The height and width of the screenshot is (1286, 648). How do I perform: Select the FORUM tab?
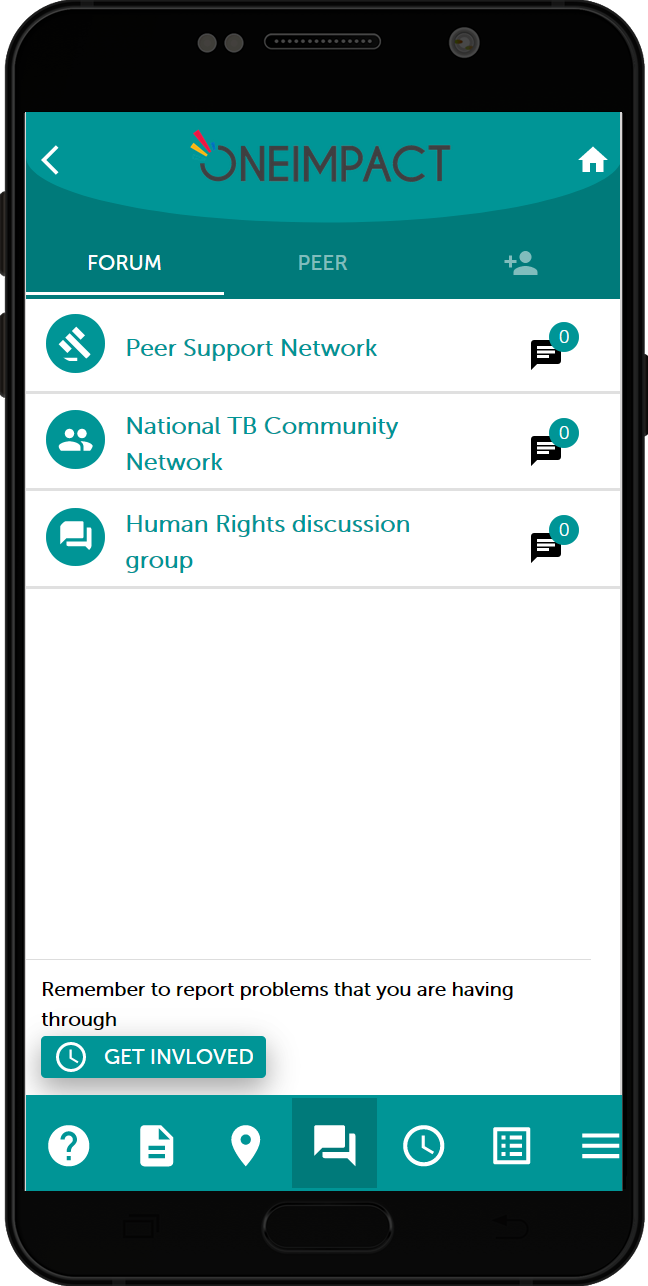pyautogui.click(x=124, y=263)
